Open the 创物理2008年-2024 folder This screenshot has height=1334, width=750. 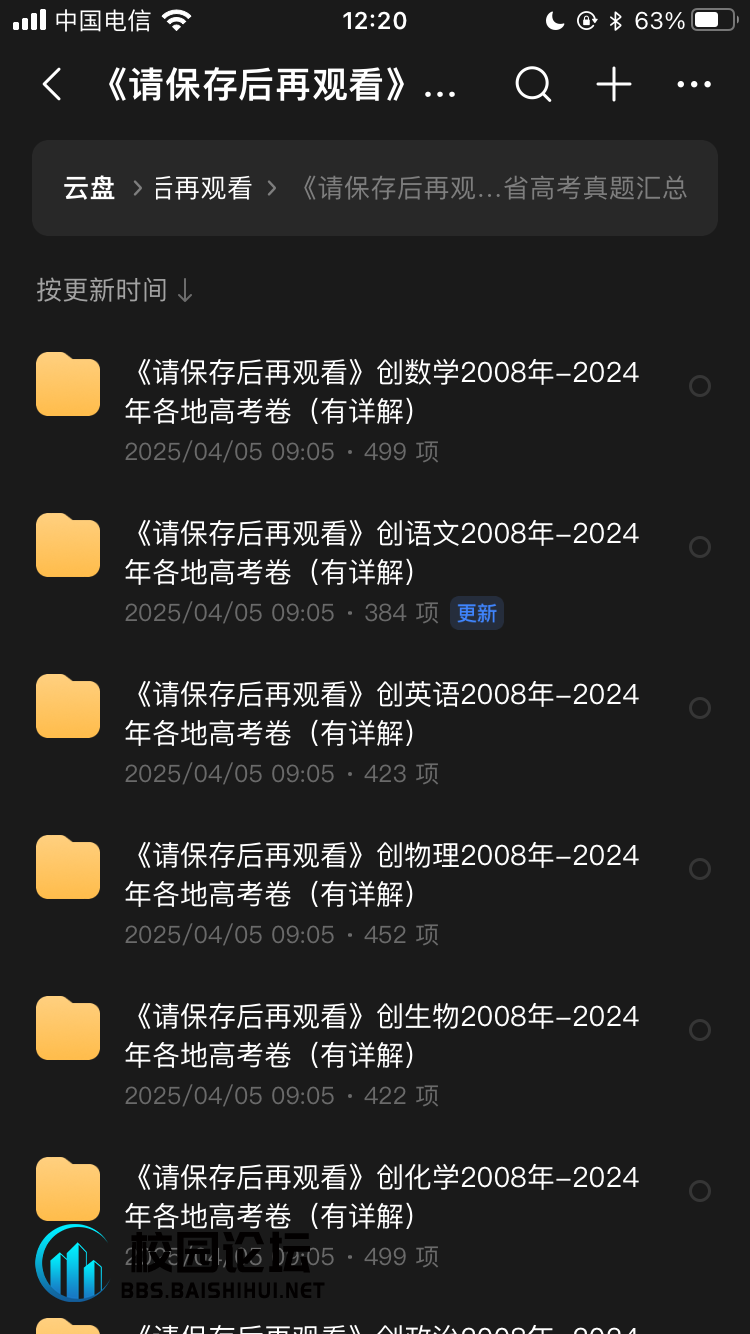point(380,875)
